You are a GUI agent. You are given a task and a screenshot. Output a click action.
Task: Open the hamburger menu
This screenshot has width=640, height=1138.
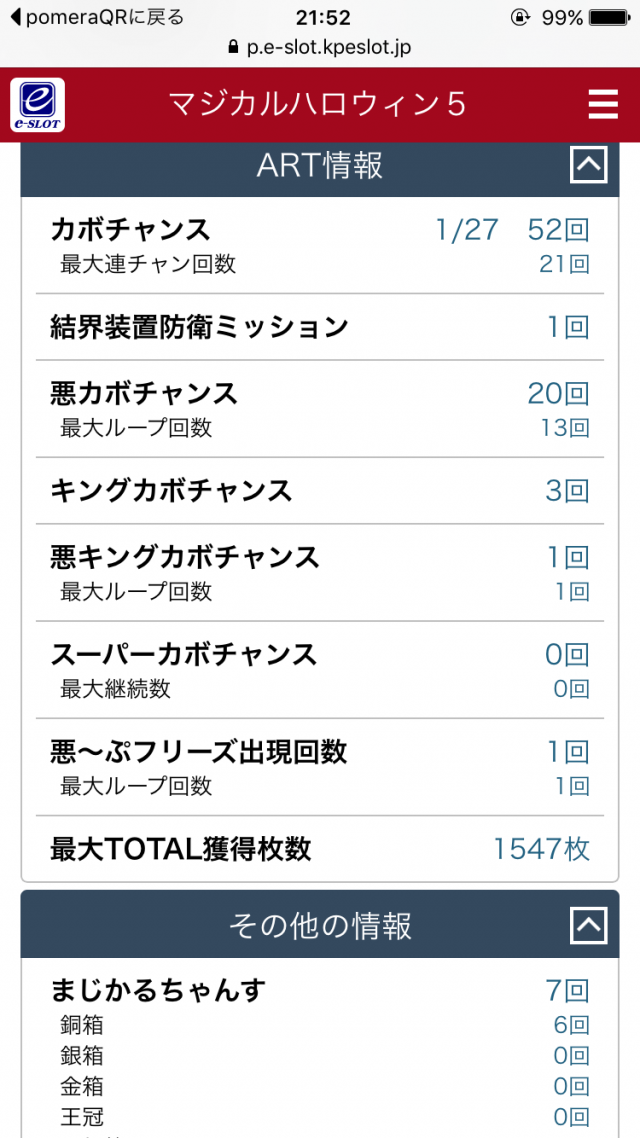coord(603,104)
